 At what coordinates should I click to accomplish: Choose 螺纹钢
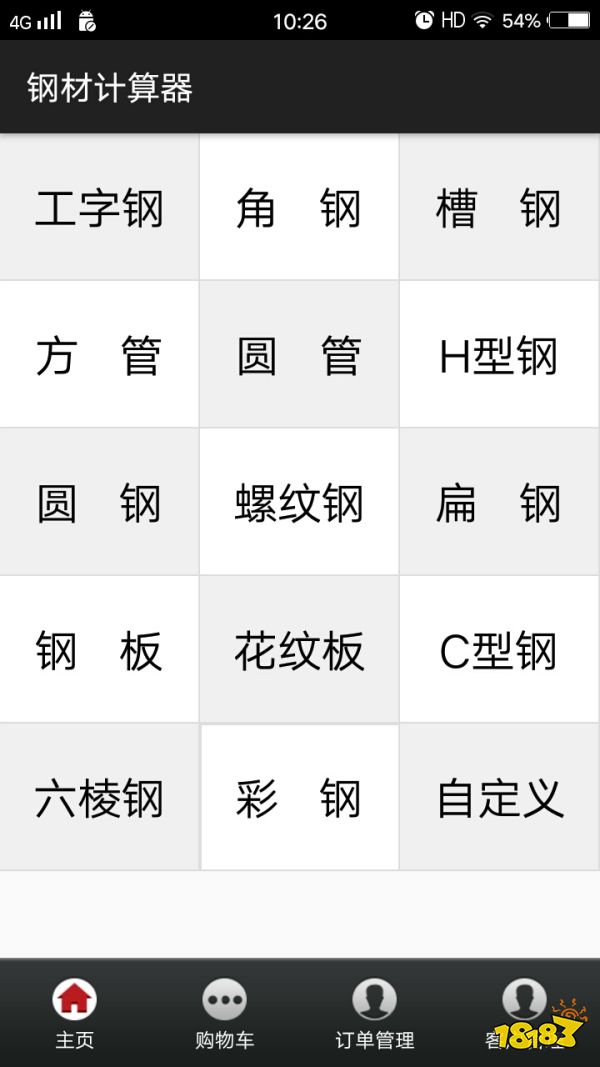[x=299, y=502]
